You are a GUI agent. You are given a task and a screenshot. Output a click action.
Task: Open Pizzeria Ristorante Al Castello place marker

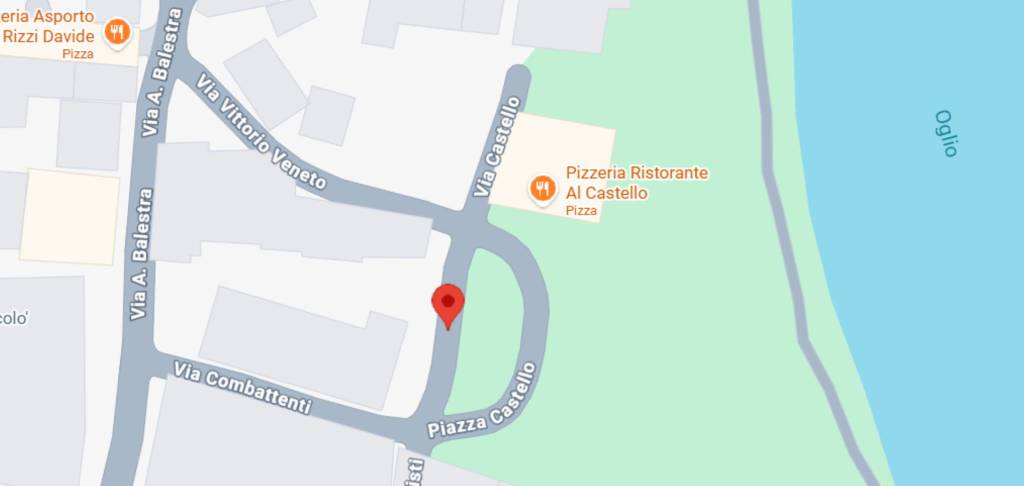pyautogui.click(x=543, y=188)
